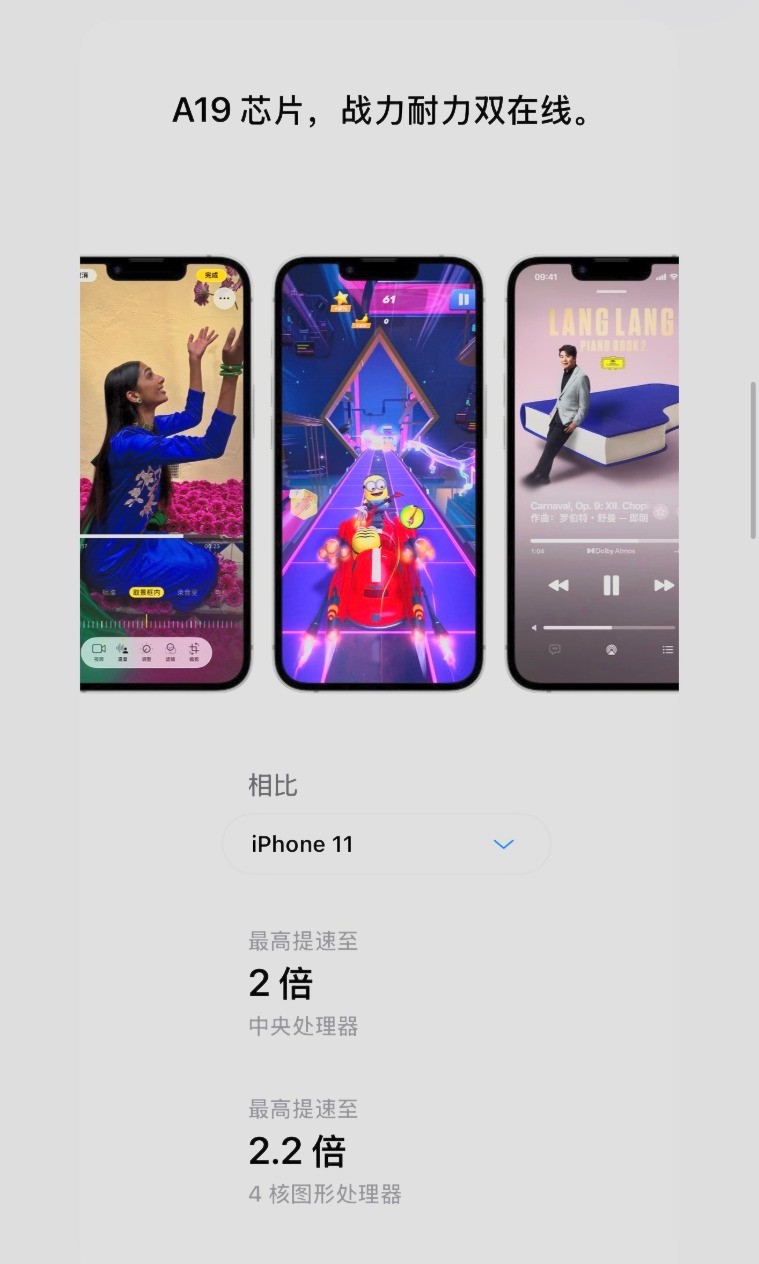Click the fast-forward control in Music
This screenshot has height=1264, width=759.
coord(664,584)
